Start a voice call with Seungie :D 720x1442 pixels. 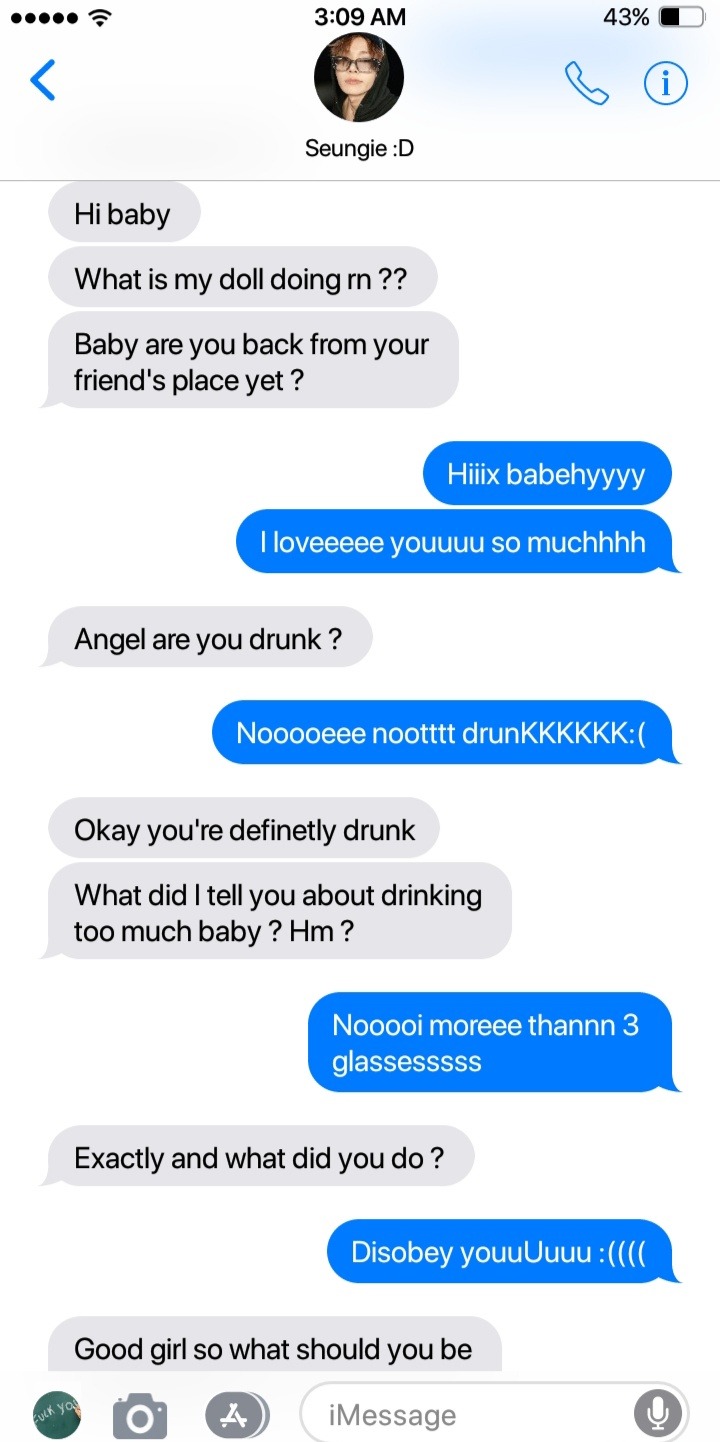(586, 84)
